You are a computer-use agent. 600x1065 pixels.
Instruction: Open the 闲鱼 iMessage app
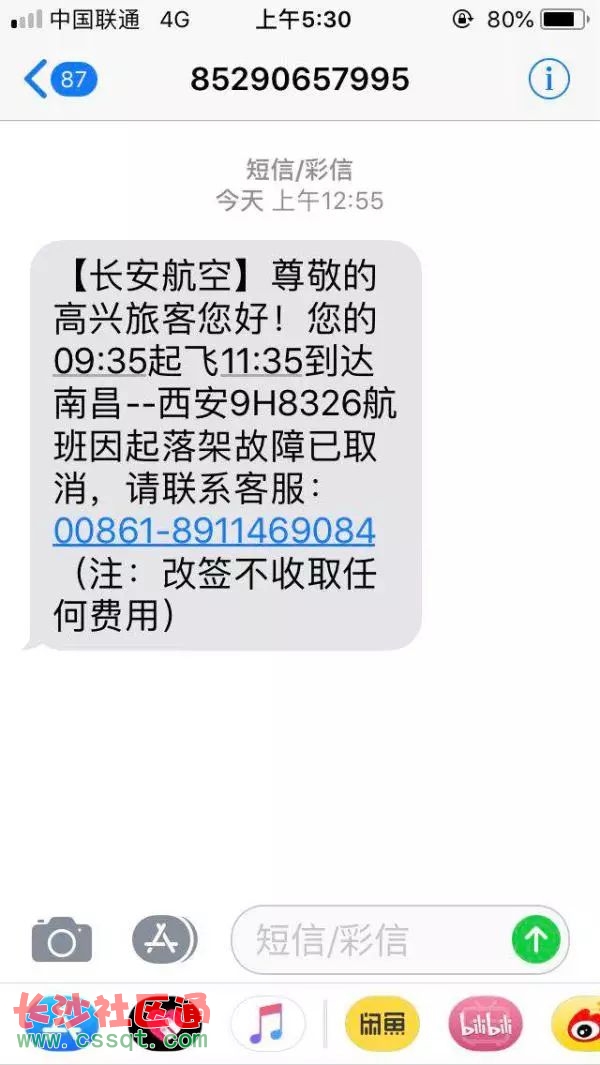pos(382,1024)
